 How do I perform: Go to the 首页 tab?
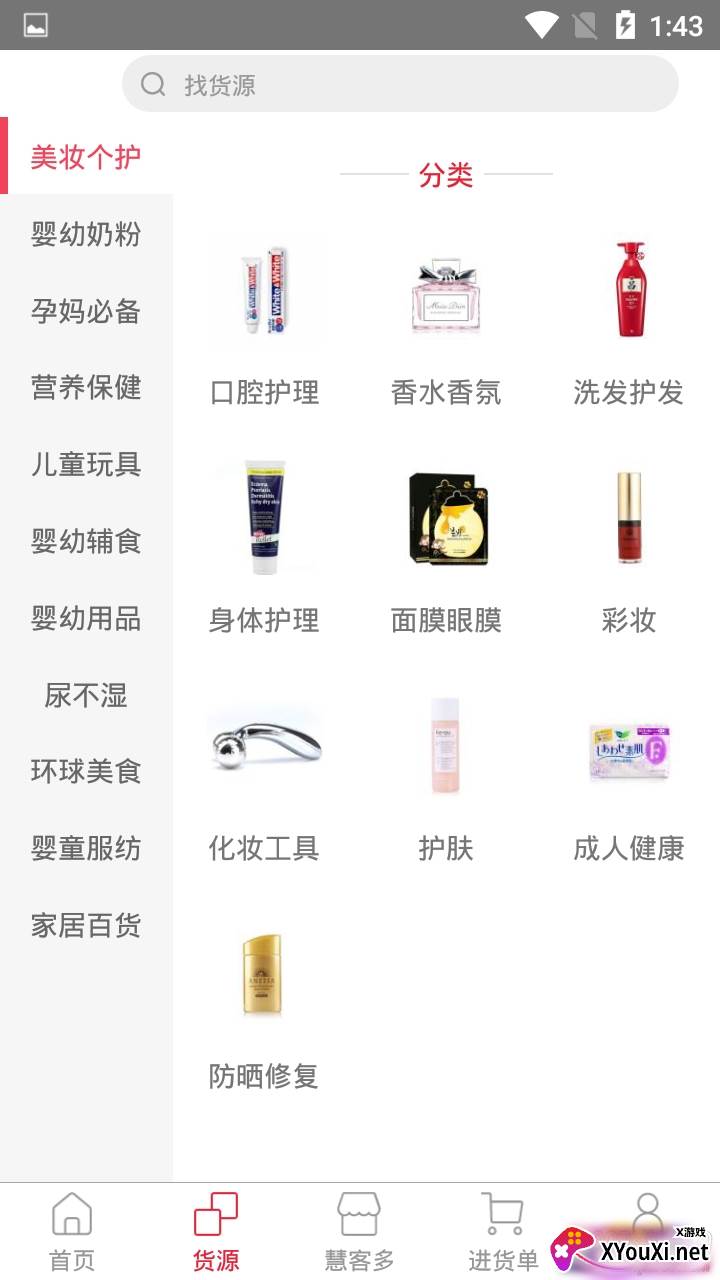coord(72,1232)
